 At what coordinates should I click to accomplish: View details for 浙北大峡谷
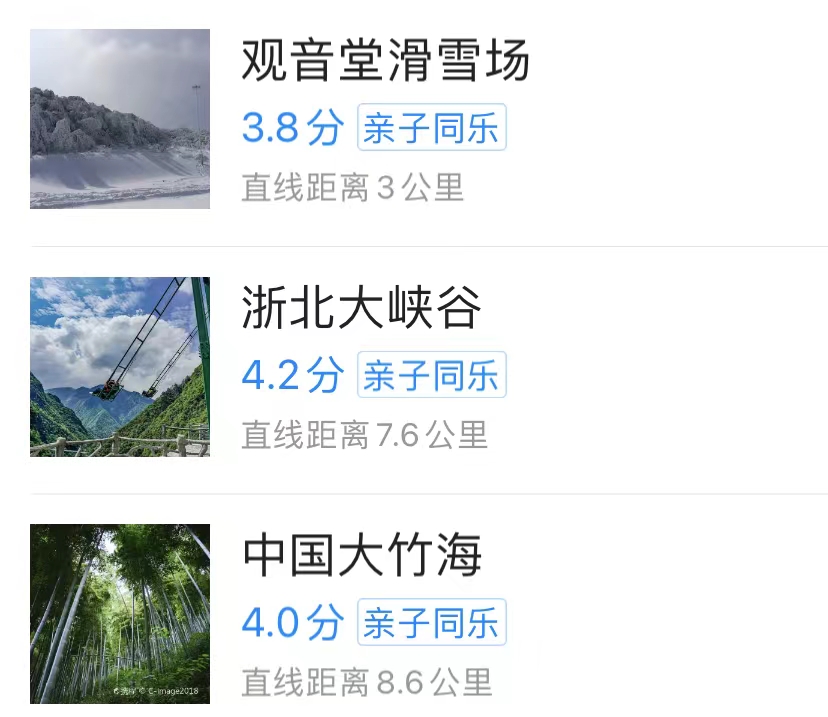361,309
